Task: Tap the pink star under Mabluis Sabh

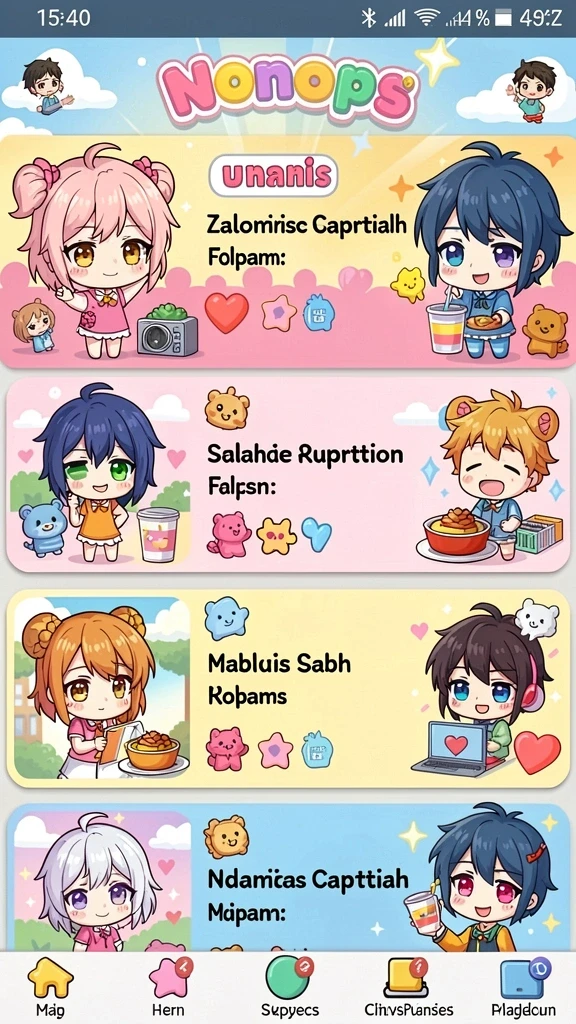Action: pyautogui.click(x=275, y=750)
